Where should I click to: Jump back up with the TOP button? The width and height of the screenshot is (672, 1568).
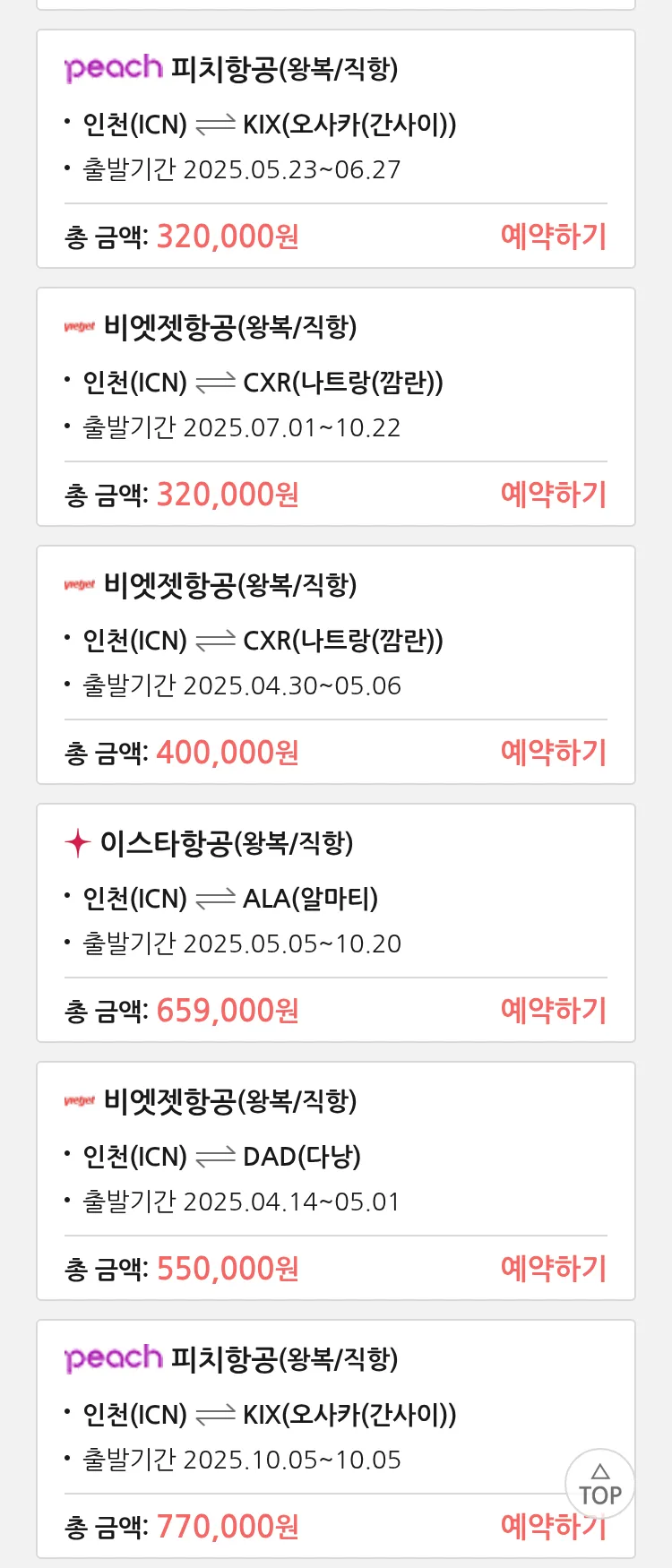point(599,1484)
